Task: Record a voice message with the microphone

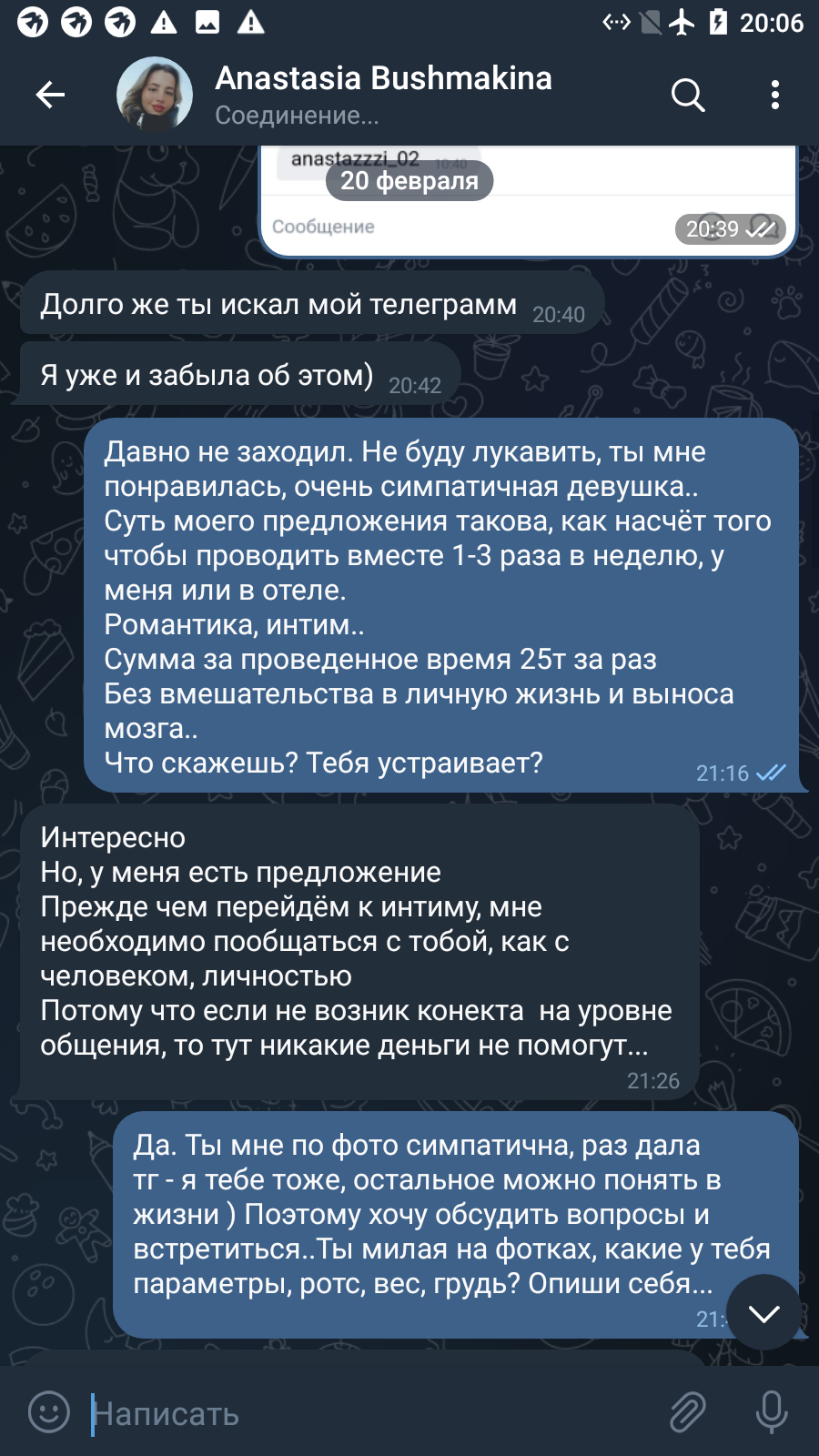Action: (x=772, y=1413)
